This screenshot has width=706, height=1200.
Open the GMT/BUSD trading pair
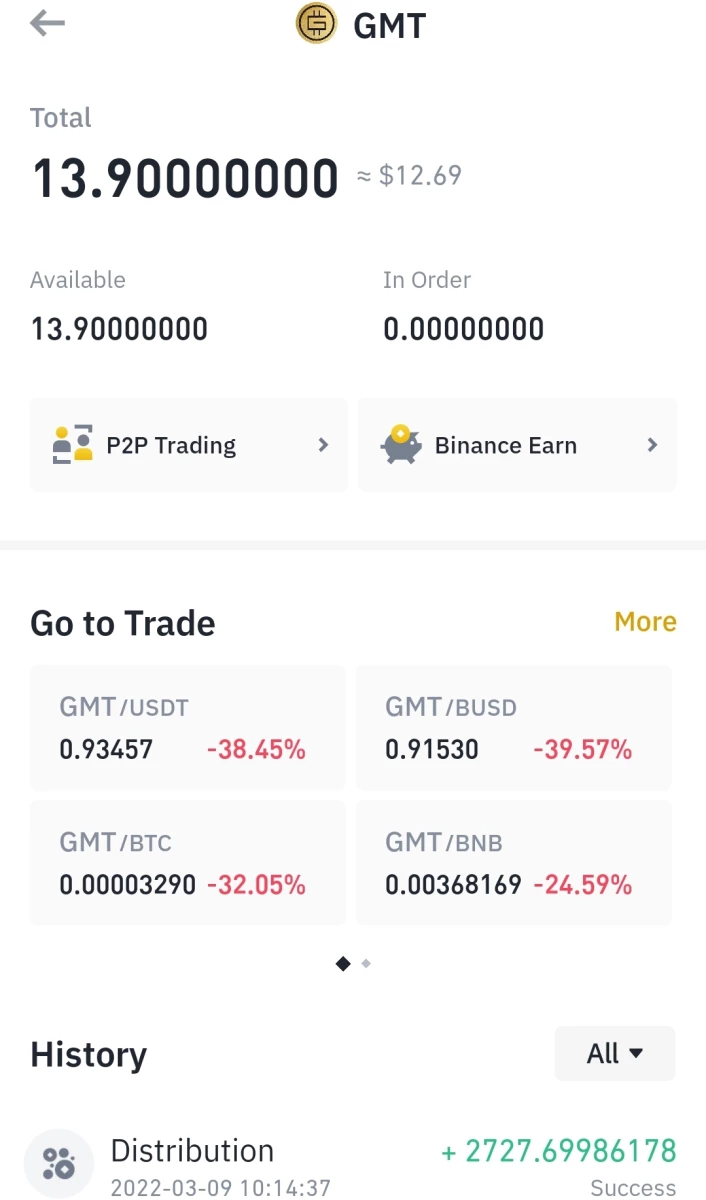(x=514, y=728)
